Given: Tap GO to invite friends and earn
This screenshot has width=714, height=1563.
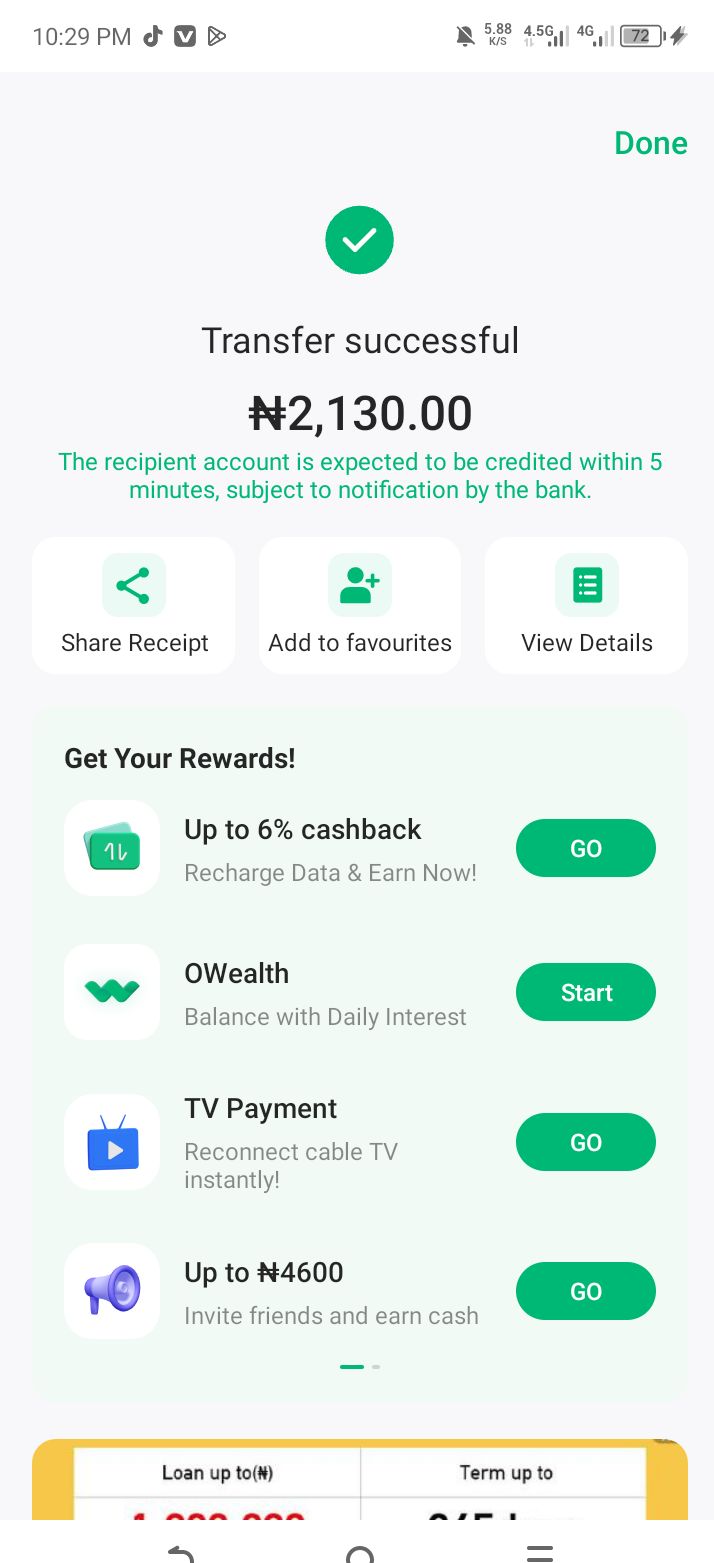Looking at the screenshot, I should coord(585,1291).
